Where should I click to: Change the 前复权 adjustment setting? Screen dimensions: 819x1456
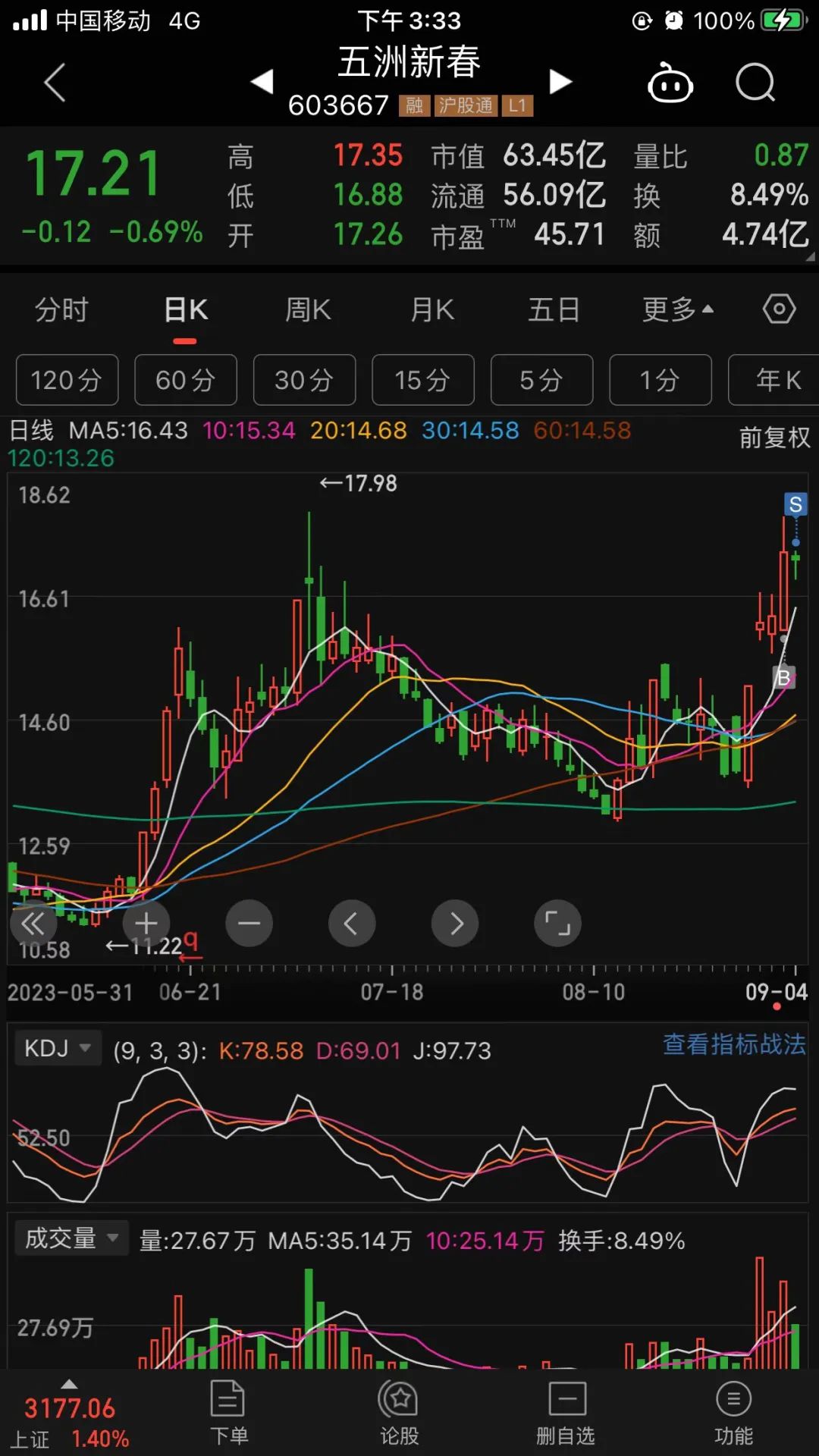[774, 438]
